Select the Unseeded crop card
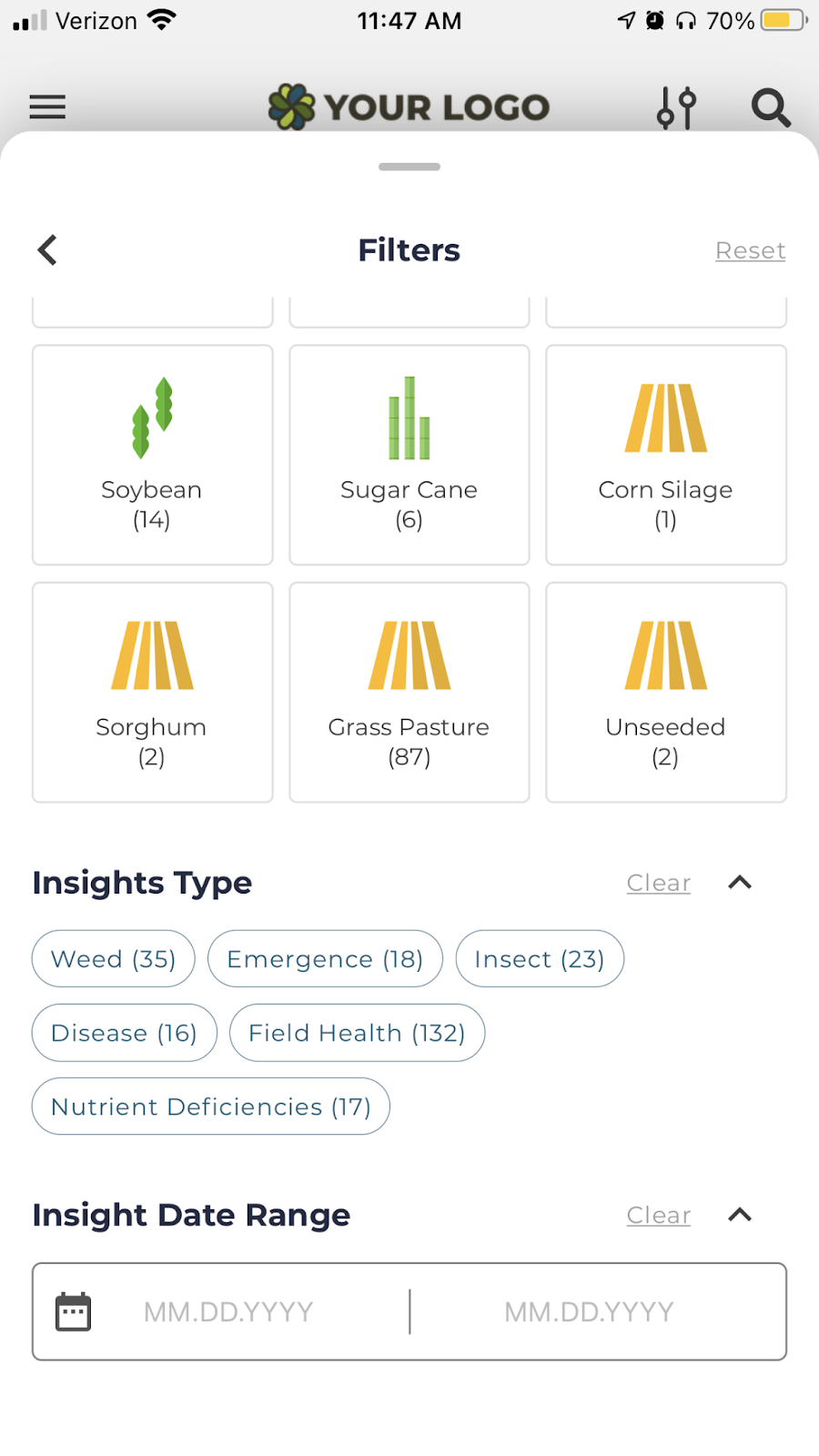The image size is (819, 1456). point(666,693)
